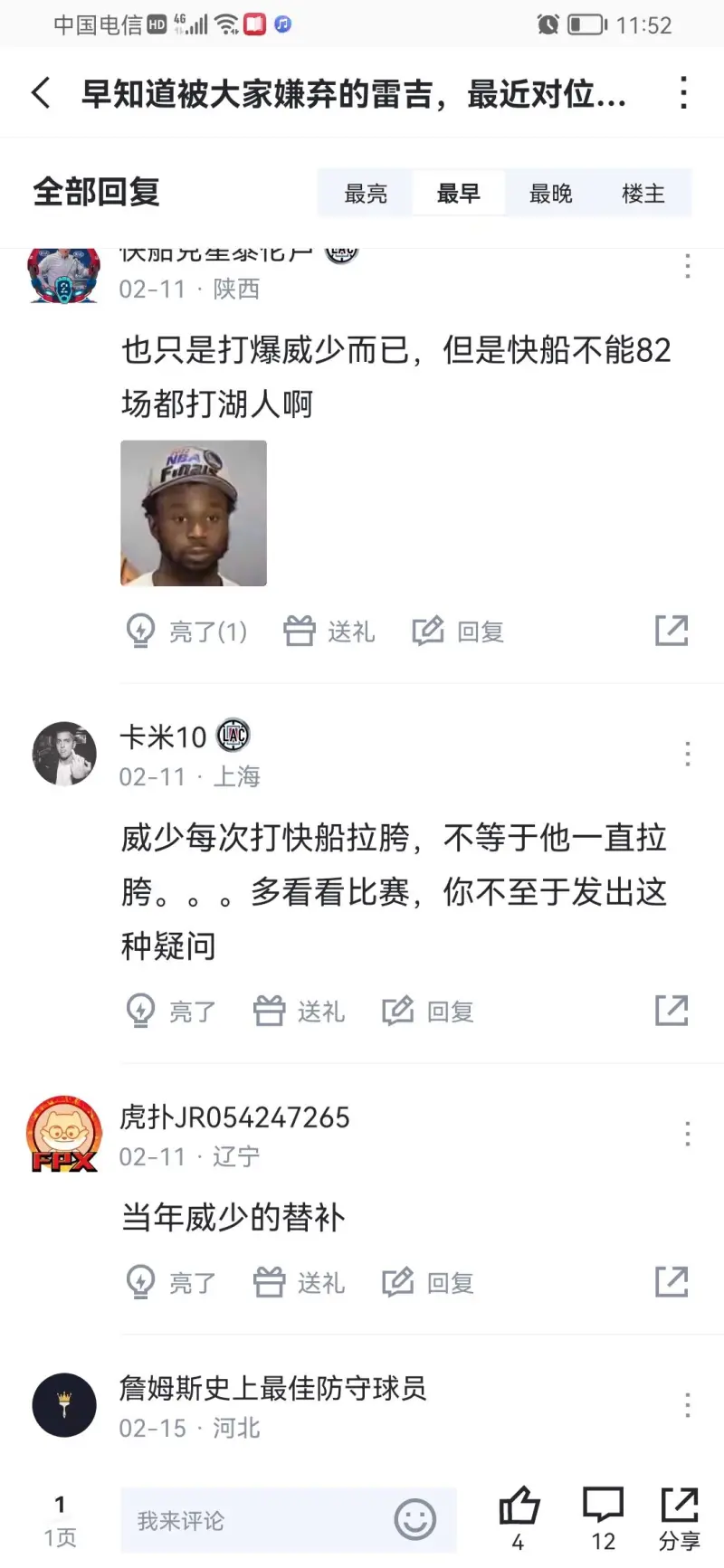The width and height of the screenshot is (724, 1568).
Task: Reply to 虎扑JR054247265's comment
Action: pyautogui.click(x=429, y=1282)
